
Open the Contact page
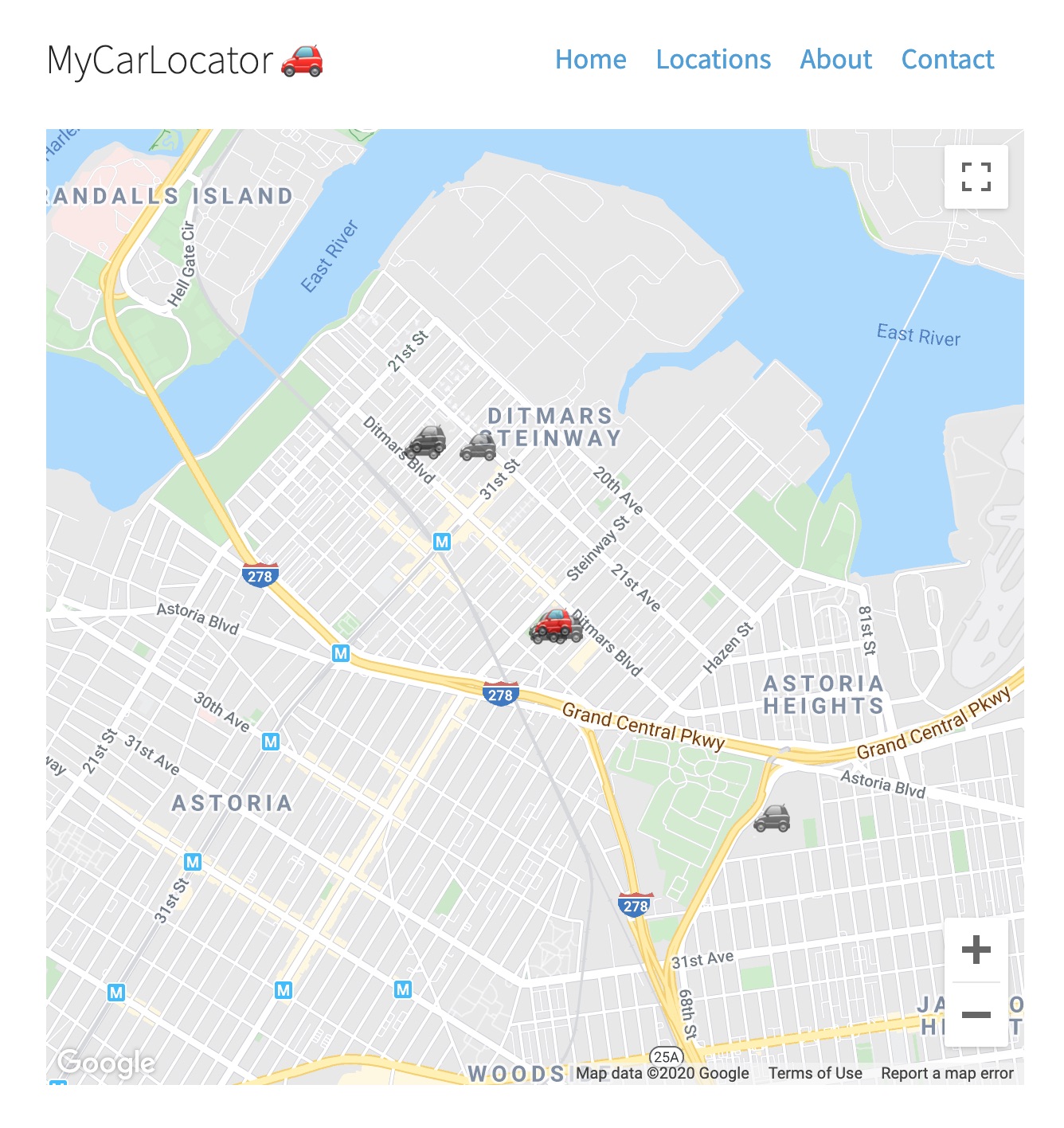[x=947, y=60]
